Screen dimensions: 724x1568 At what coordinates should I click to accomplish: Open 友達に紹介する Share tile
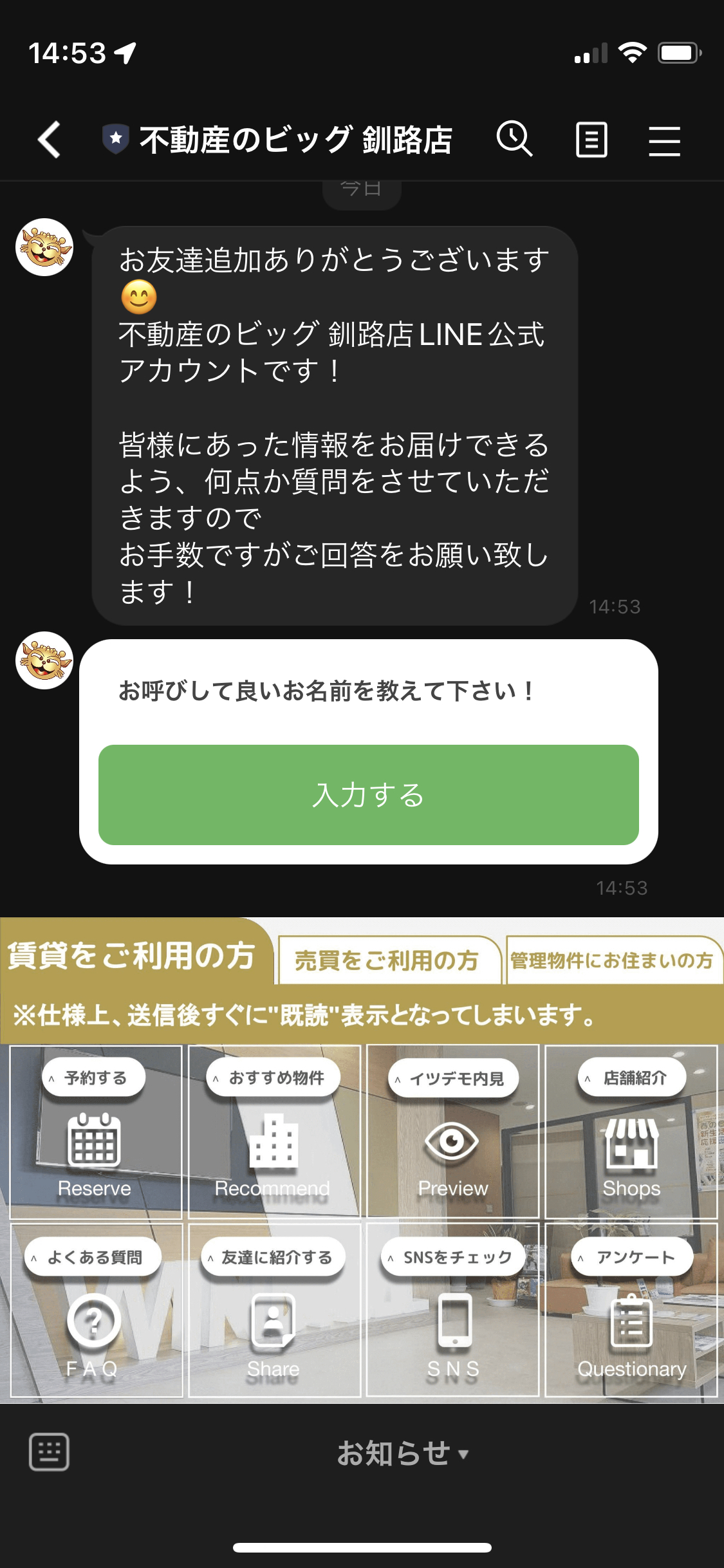[x=274, y=1311]
